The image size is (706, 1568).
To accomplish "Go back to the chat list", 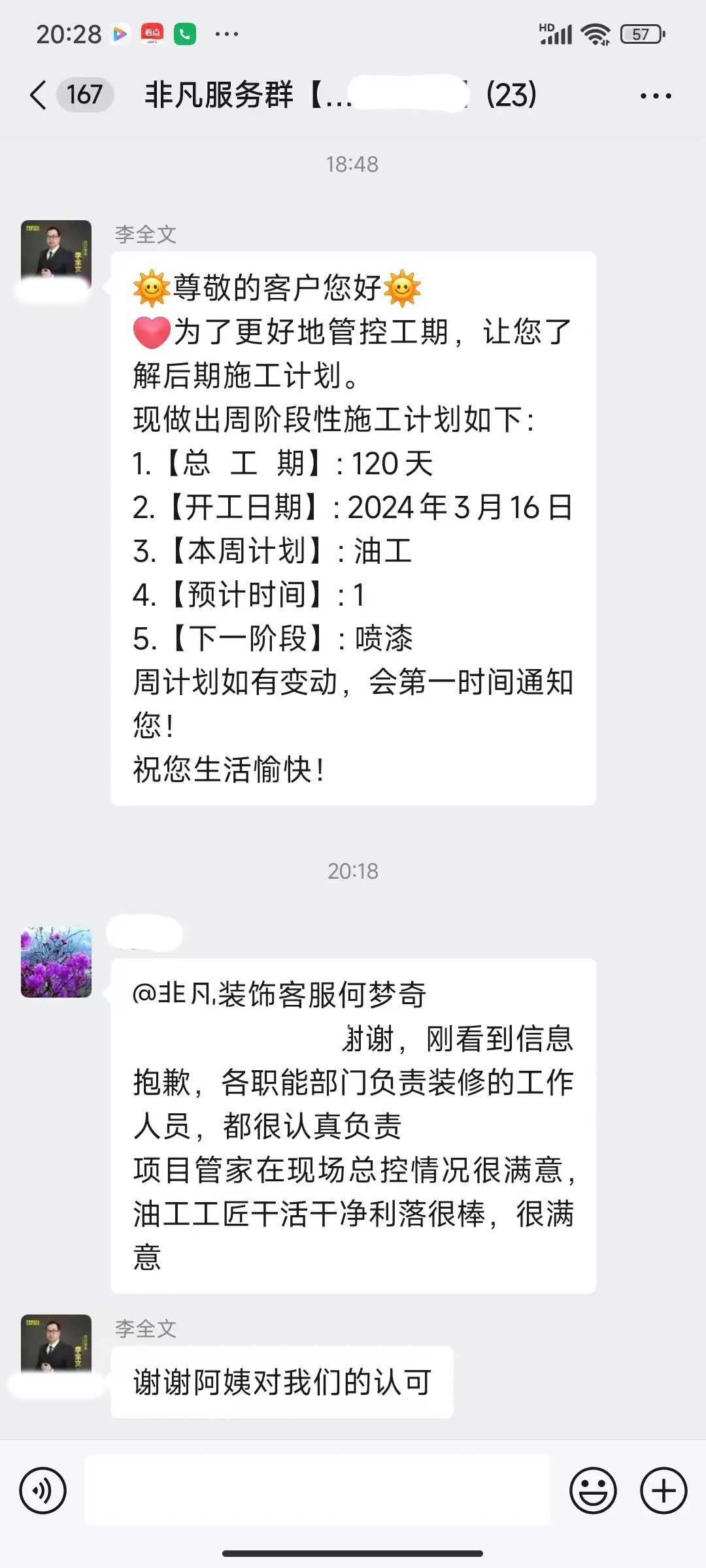I will pyautogui.click(x=39, y=95).
